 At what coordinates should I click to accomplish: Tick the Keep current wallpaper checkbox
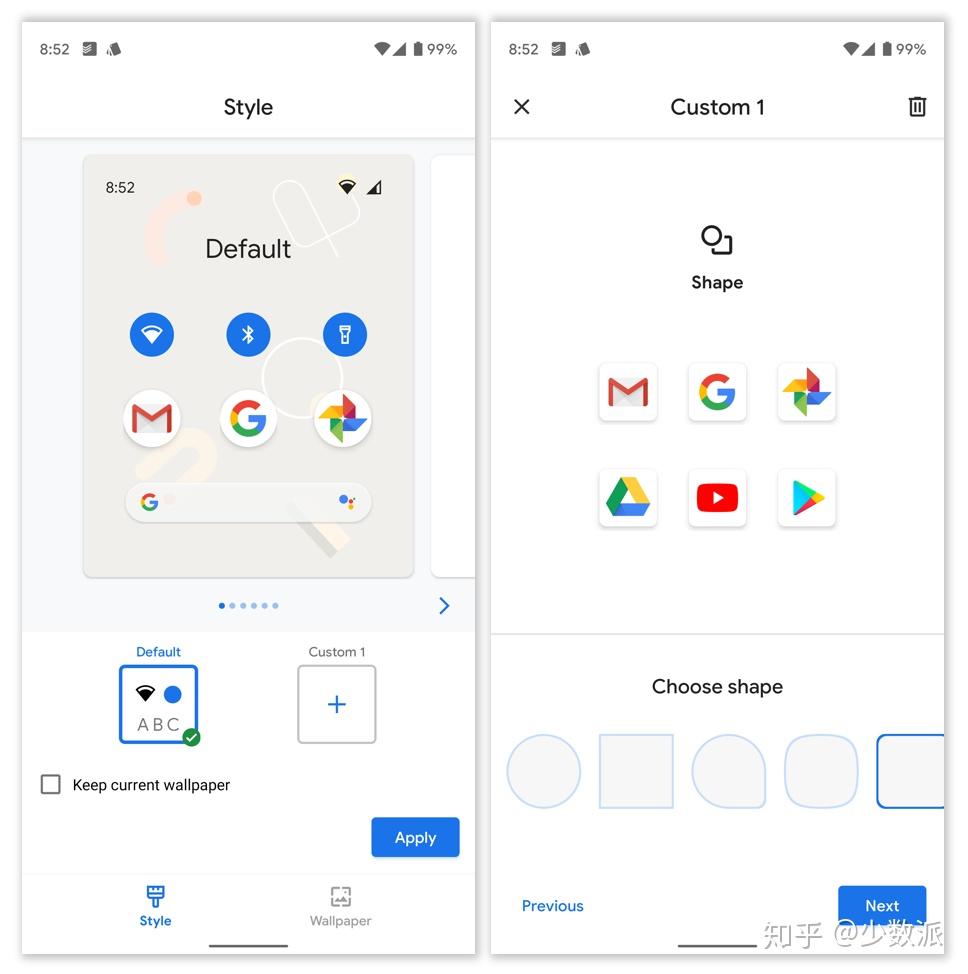(51, 785)
